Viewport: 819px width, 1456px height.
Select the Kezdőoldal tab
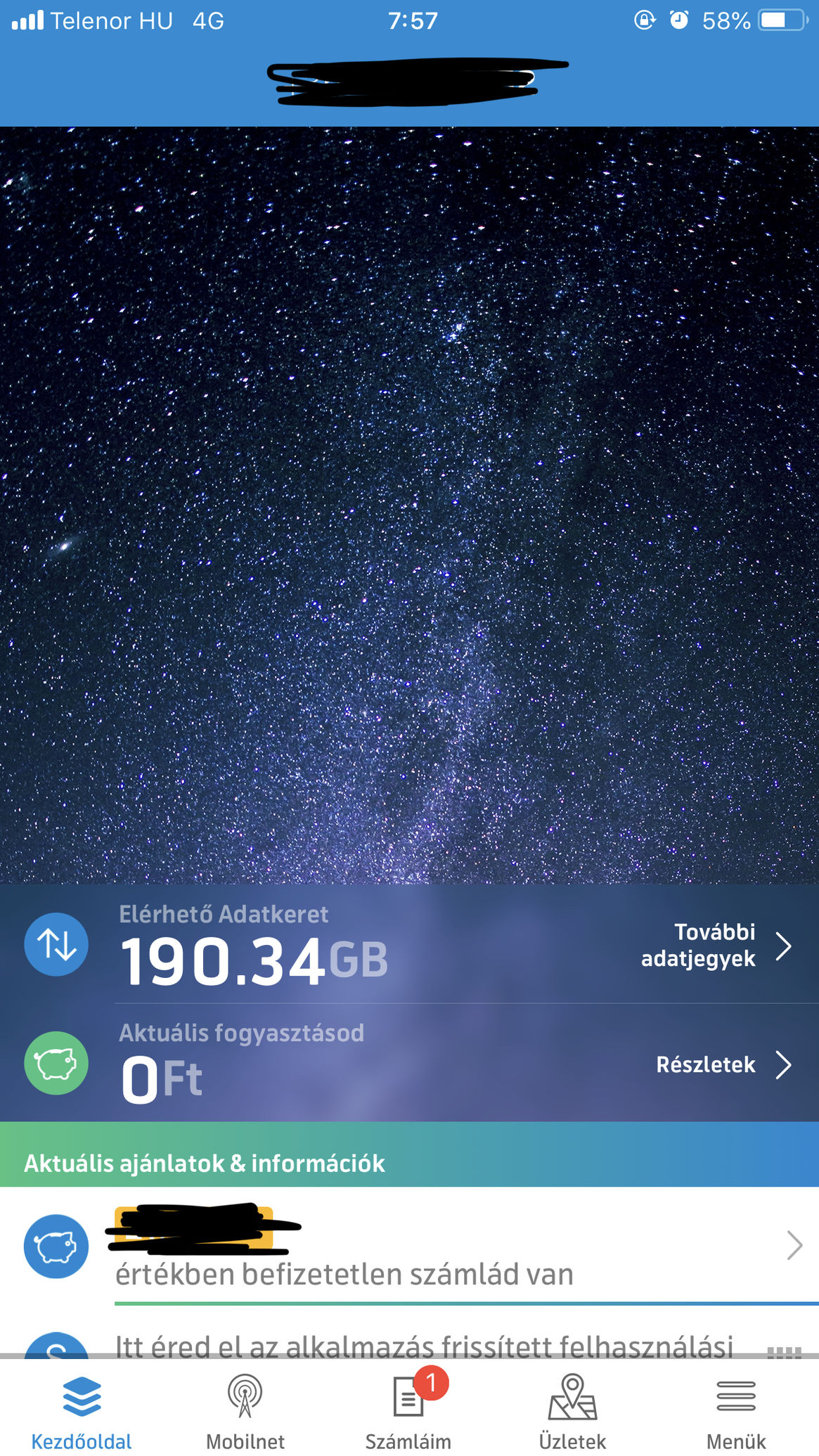tap(82, 1410)
